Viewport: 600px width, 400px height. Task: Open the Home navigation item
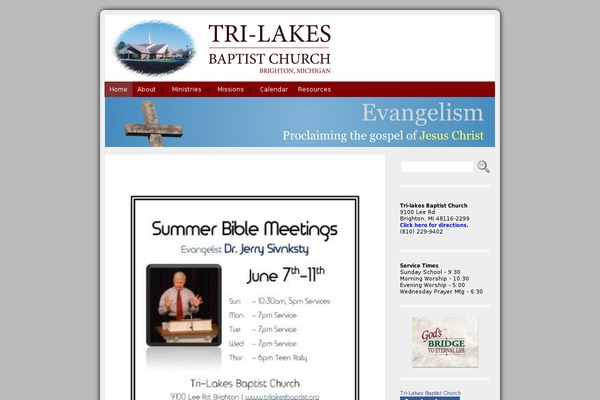[118, 89]
